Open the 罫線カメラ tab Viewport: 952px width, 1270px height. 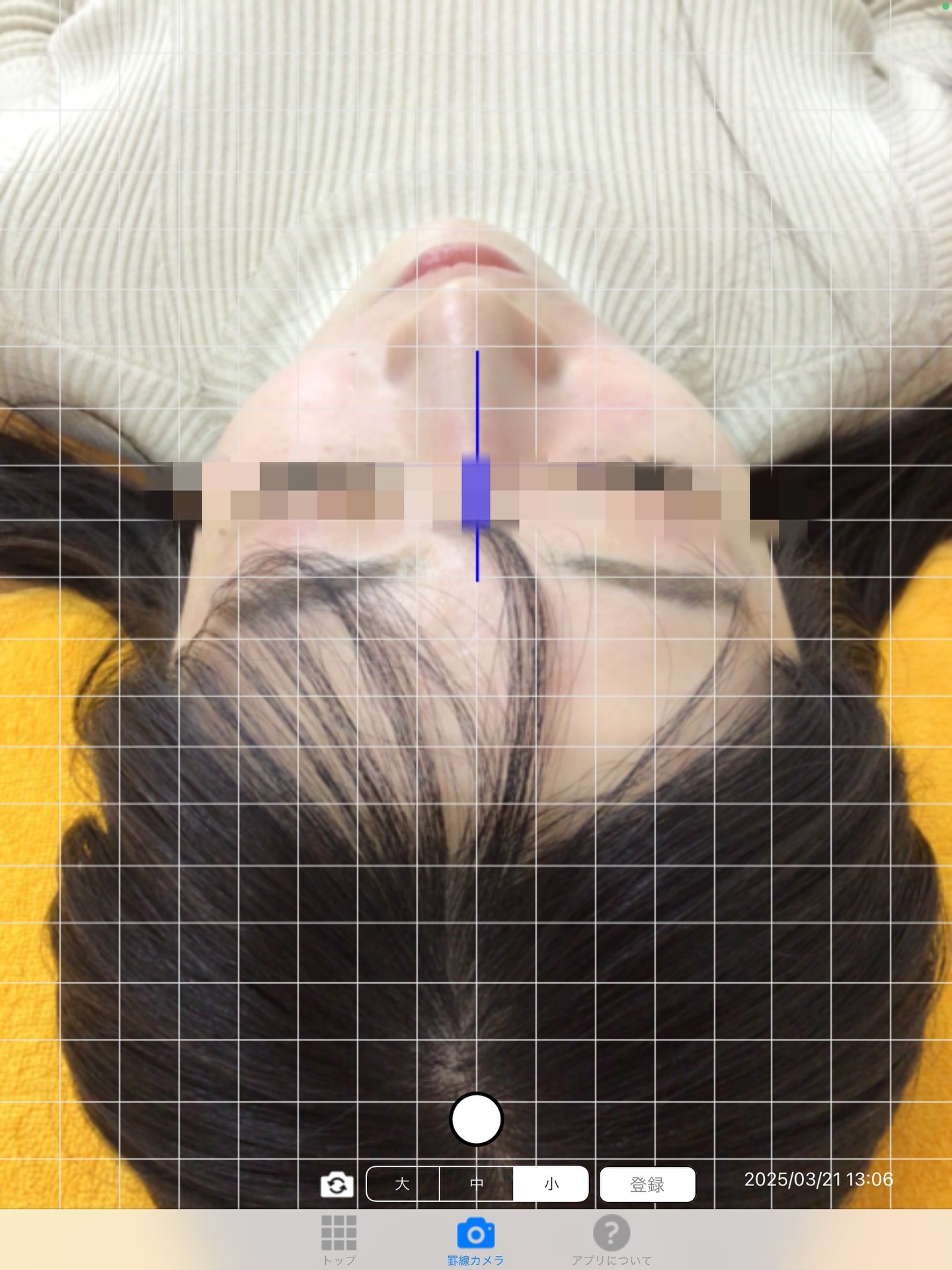click(476, 1240)
